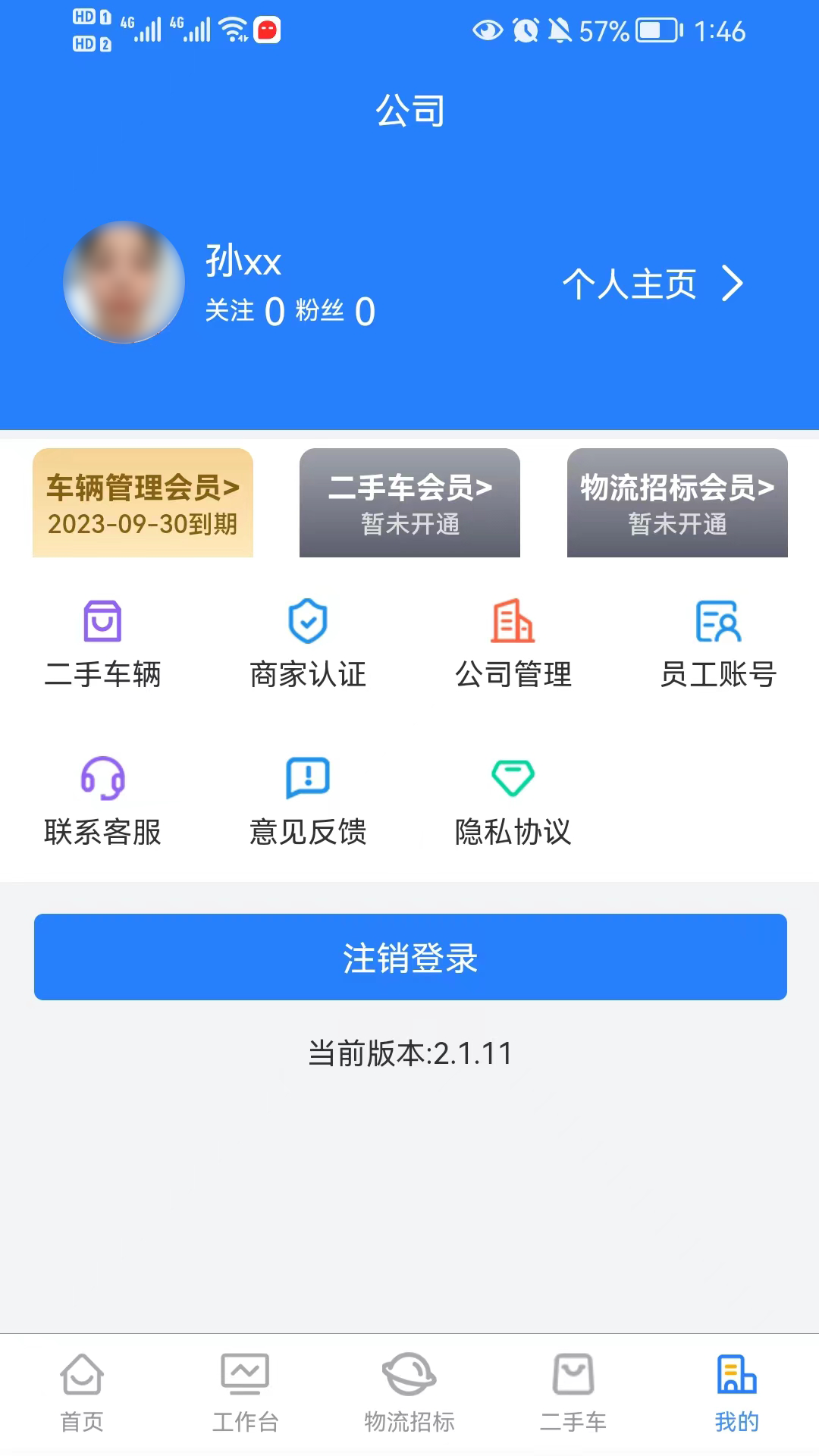Open 二手车辆 section
Screen dimensions: 819x1456
click(x=102, y=644)
